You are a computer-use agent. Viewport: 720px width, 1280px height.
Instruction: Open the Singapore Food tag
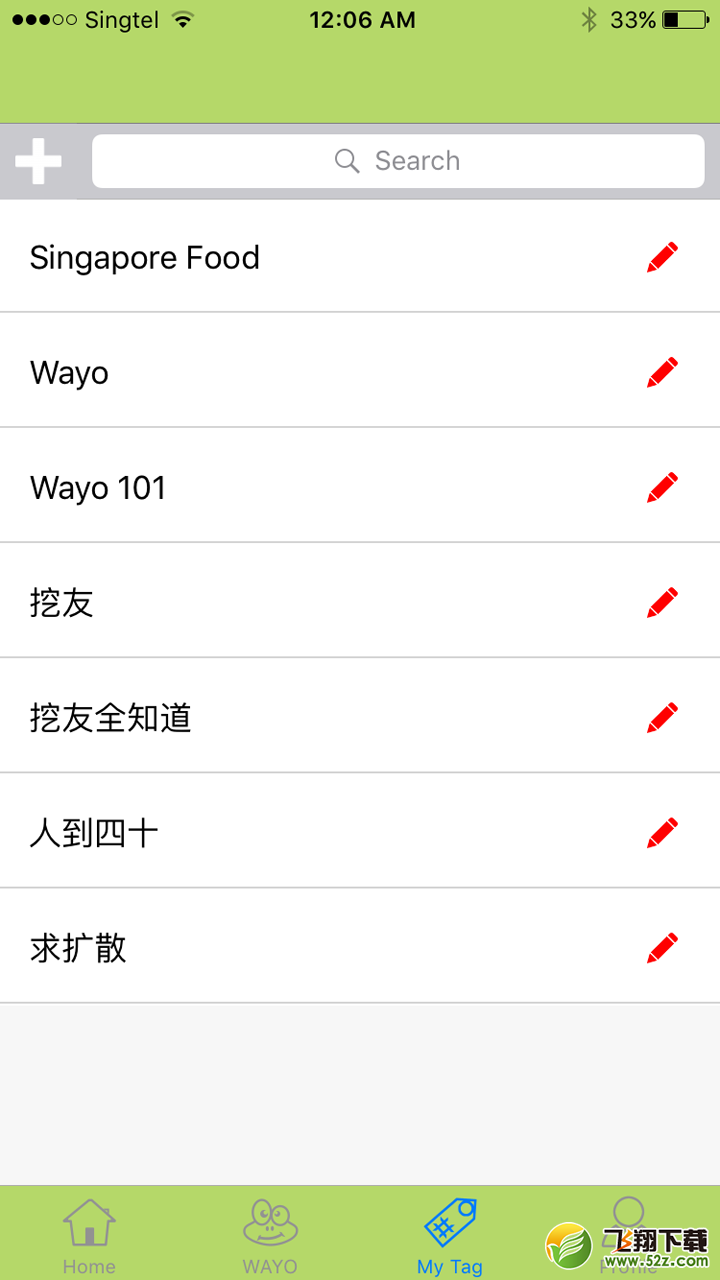point(360,257)
